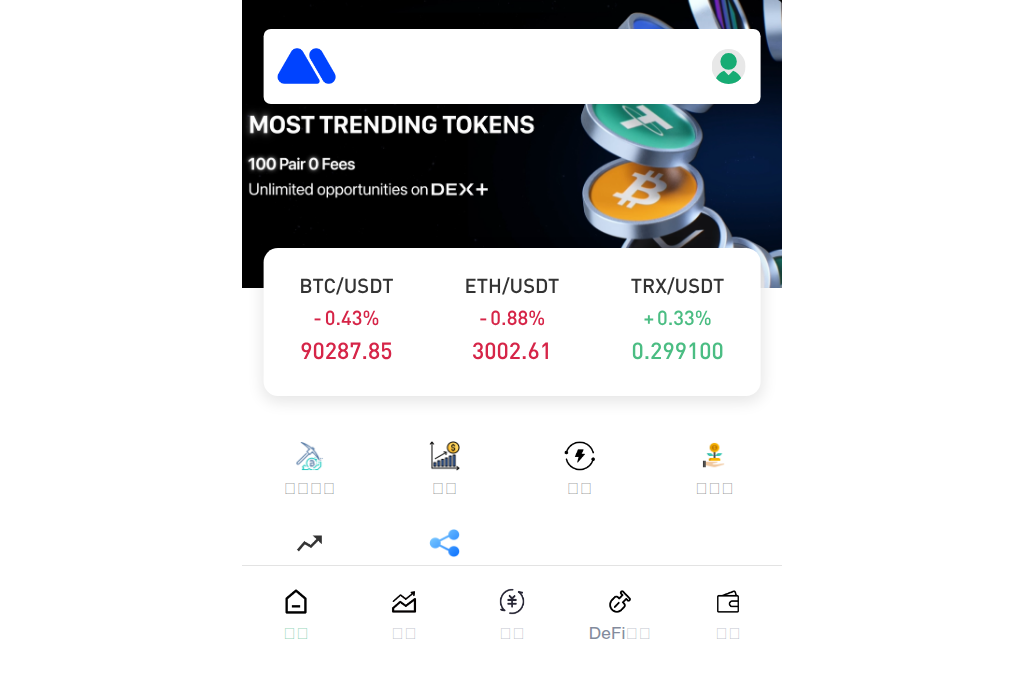View the BTC/USDT pair
Image resolution: width=1024 pixels, height=681 pixels.
(x=346, y=320)
